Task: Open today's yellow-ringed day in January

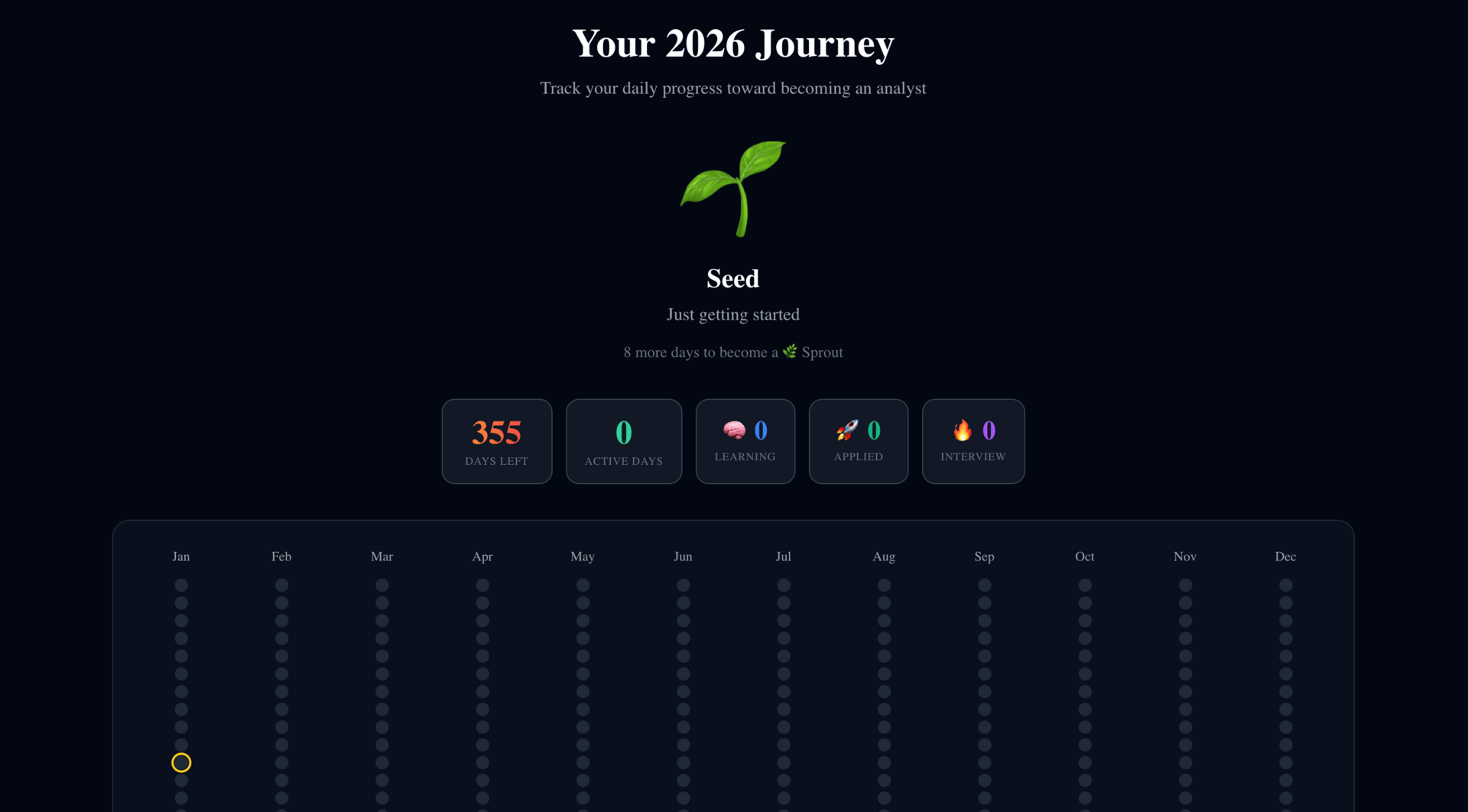Action: (181, 762)
